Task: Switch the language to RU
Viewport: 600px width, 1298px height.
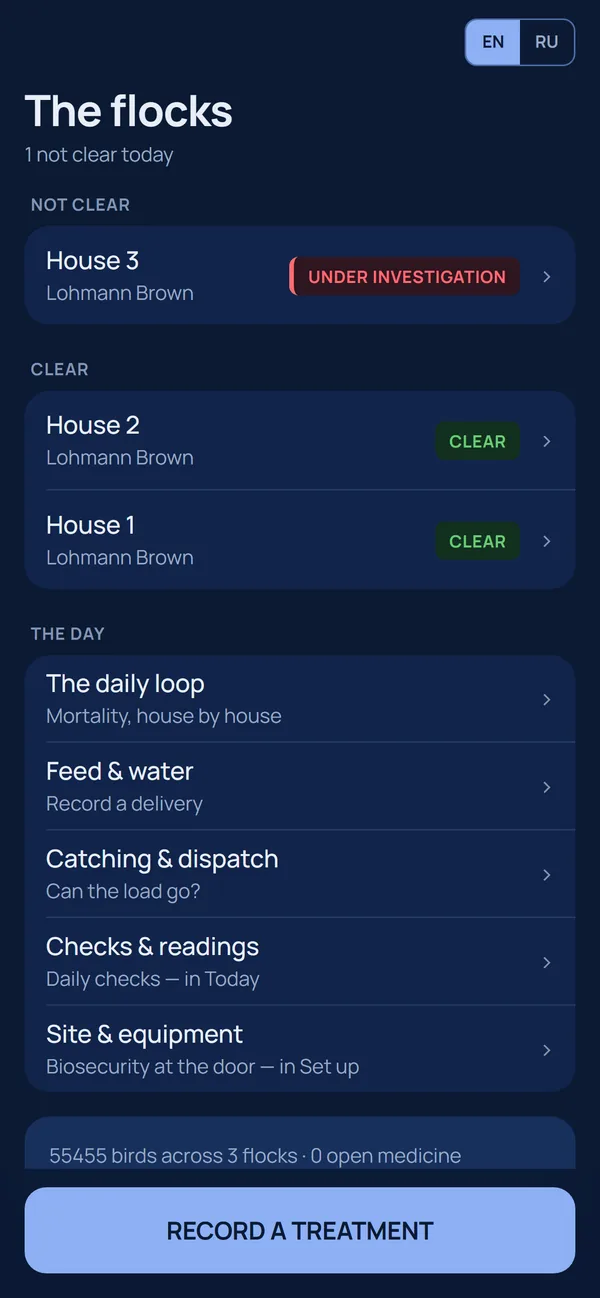Action: (x=547, y=42)
